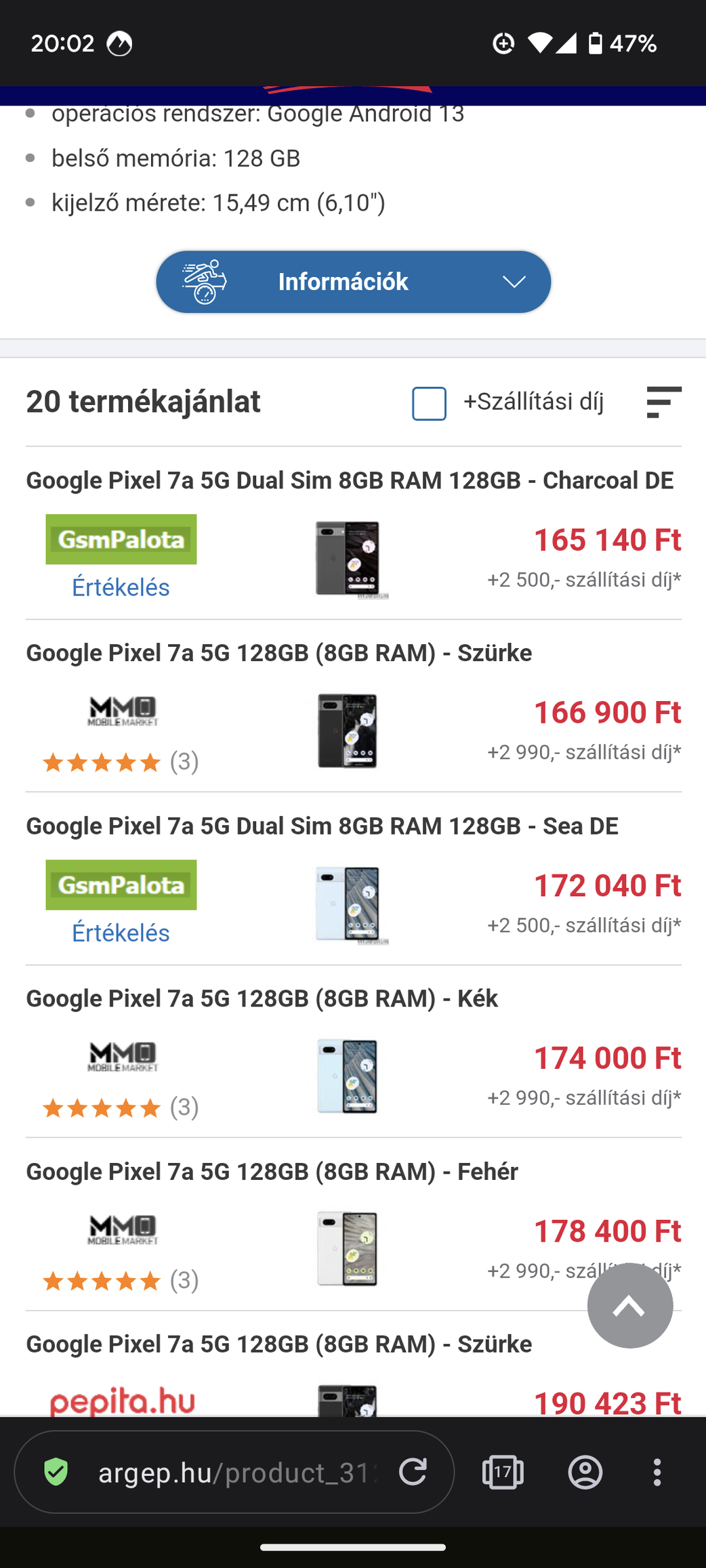Reload the page
This screenshot has height=1568, width=706.
click(x=412, y=1472)
